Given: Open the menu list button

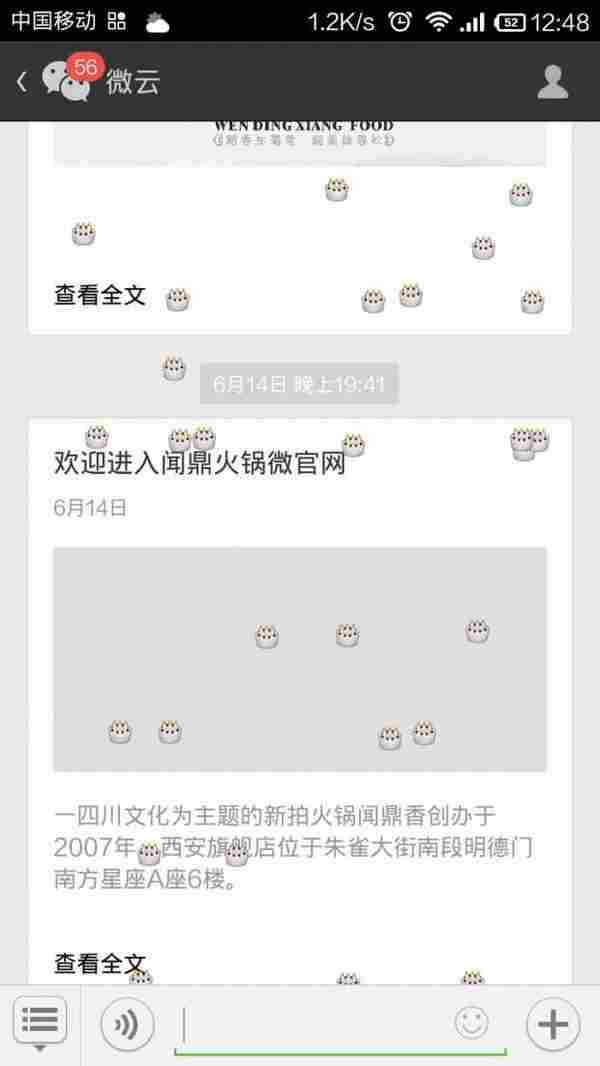Looking at the screenshot, I should coord(40,1022).
